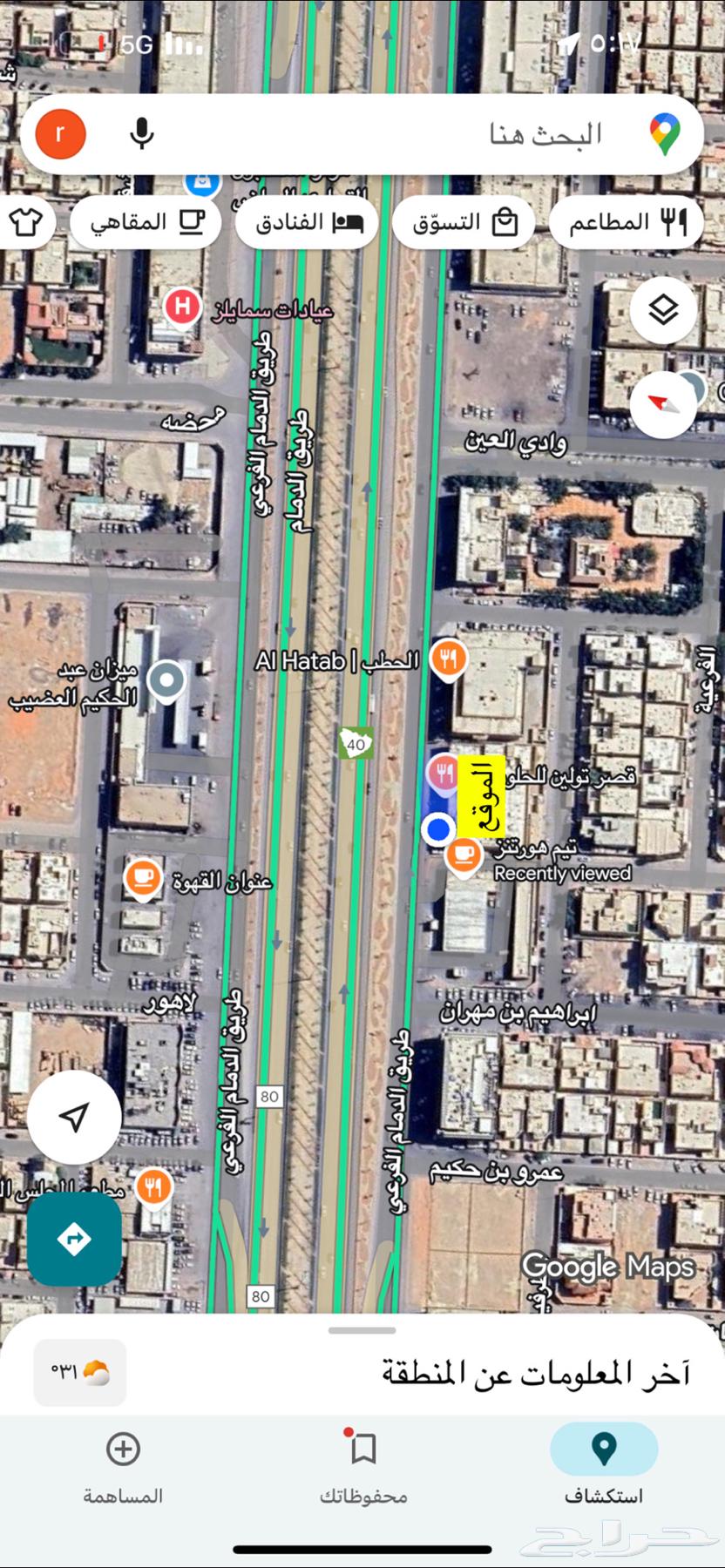The height and width of the screenshot is (1568, 725).
Task: Open the عنوان القهوة cafe pin
Action: pyautogui.click(x=144, y=877)
